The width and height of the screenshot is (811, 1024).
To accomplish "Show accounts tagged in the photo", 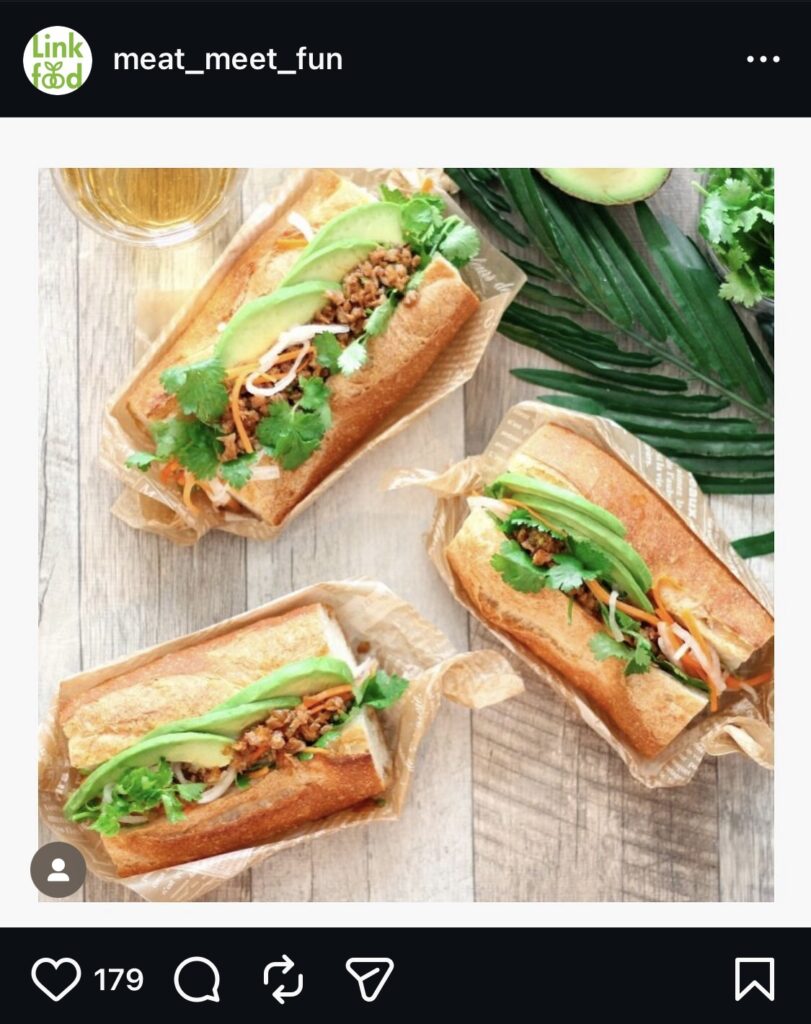I will tap(58, 869).
